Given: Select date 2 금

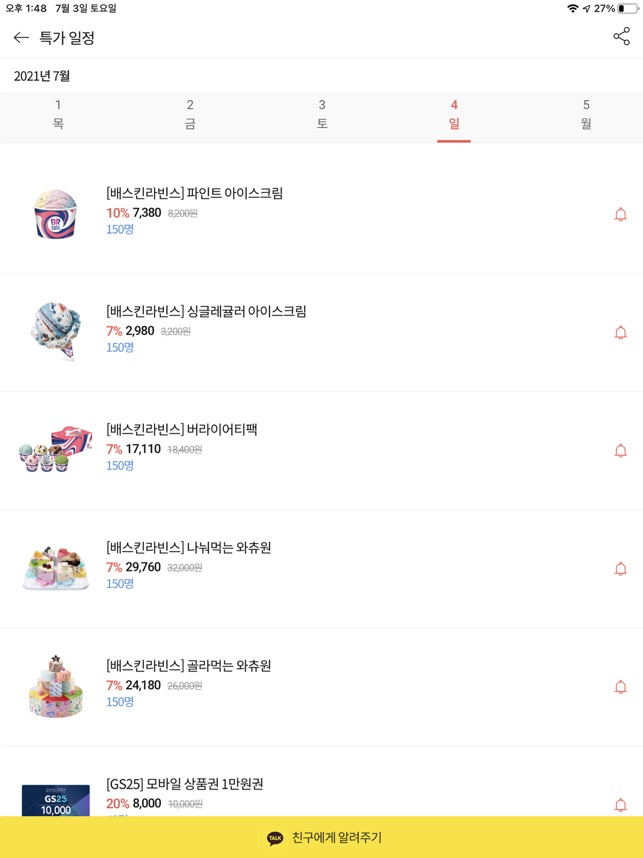Looking at the screenshot, I should click(x=190, y=115).
